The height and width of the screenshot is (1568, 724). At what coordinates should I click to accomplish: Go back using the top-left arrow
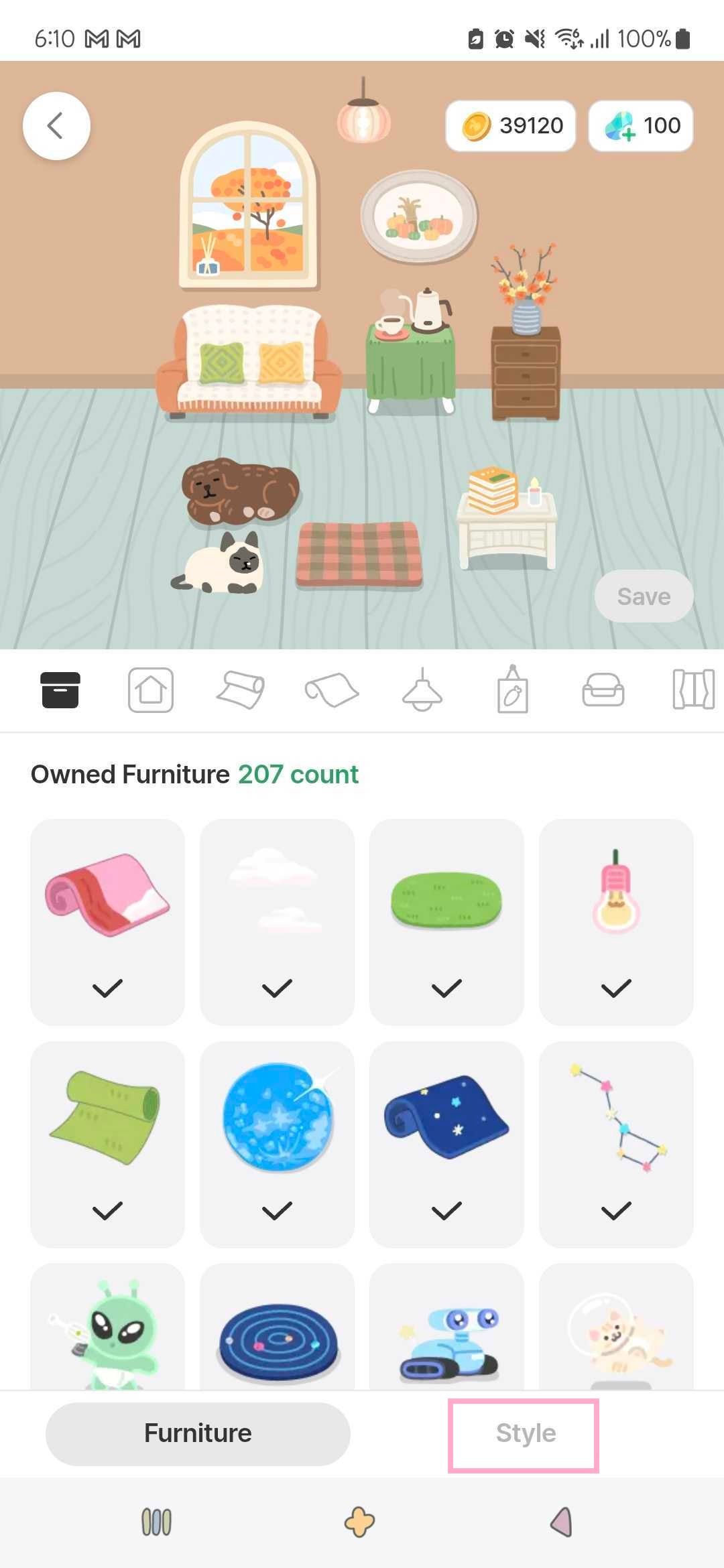click(56, 126)
